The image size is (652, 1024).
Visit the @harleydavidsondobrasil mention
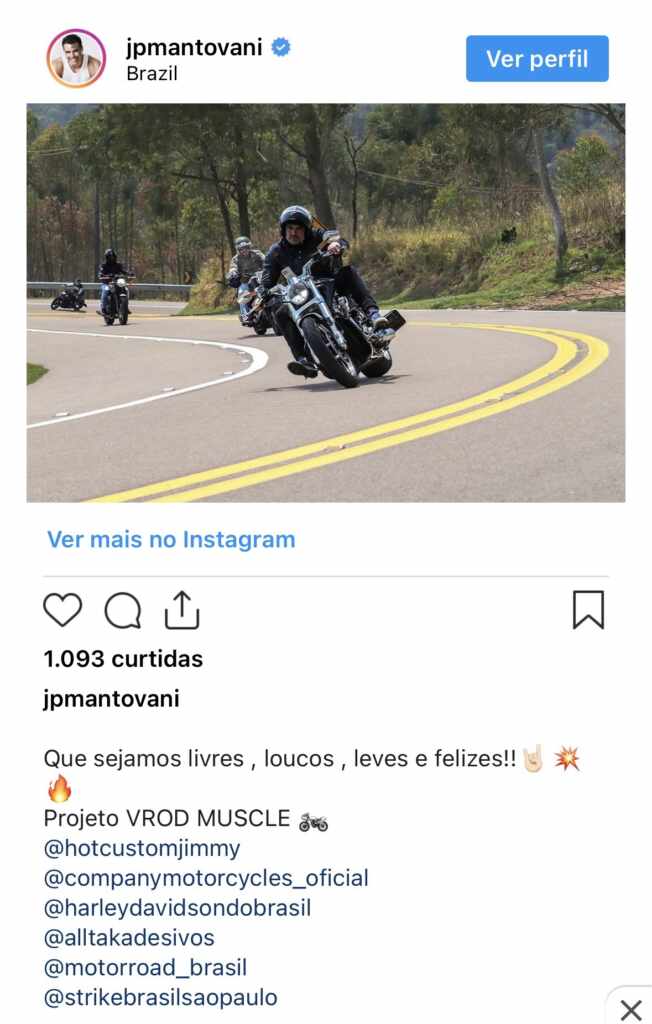177,908
